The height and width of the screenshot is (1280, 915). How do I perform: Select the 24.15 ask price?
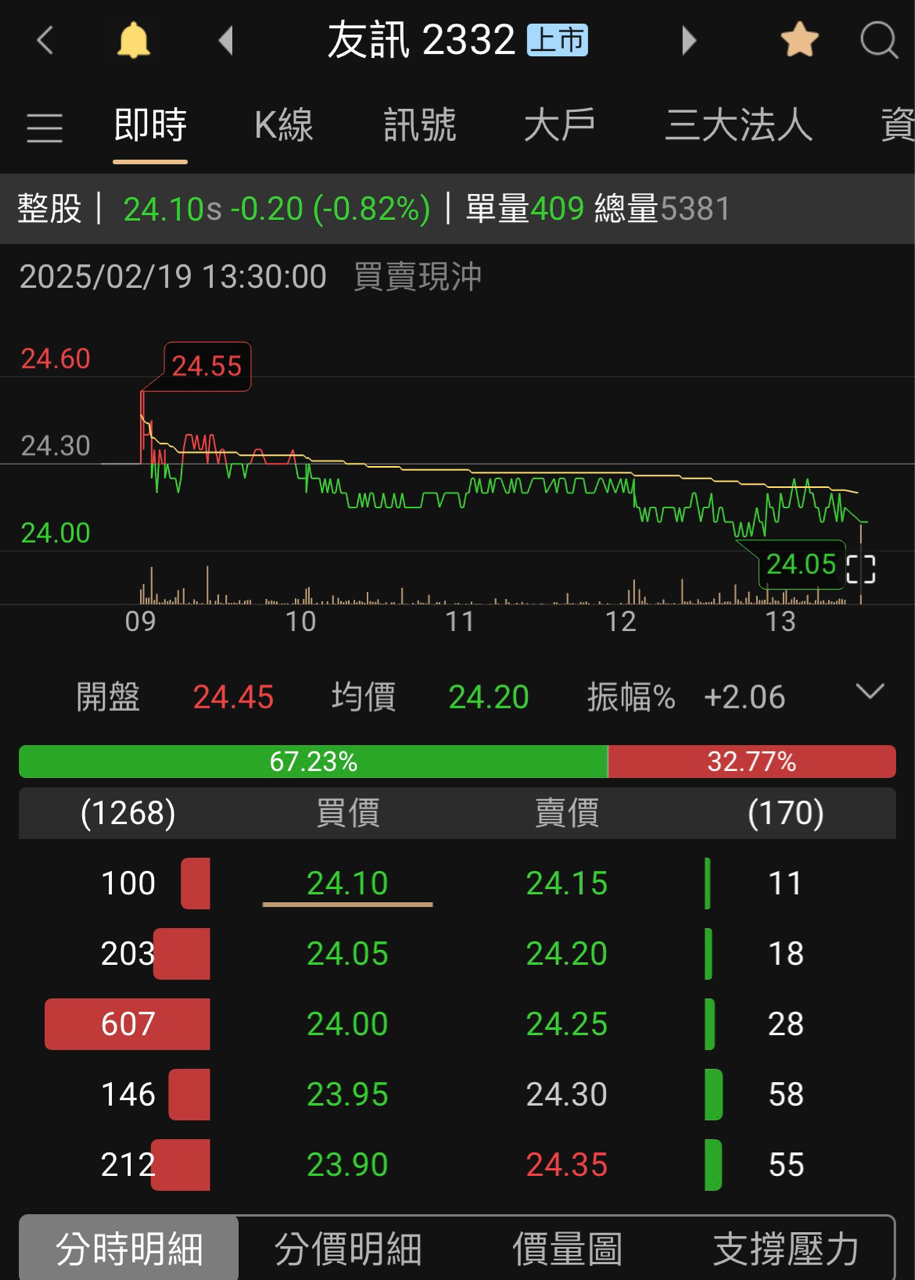point(567,883)
